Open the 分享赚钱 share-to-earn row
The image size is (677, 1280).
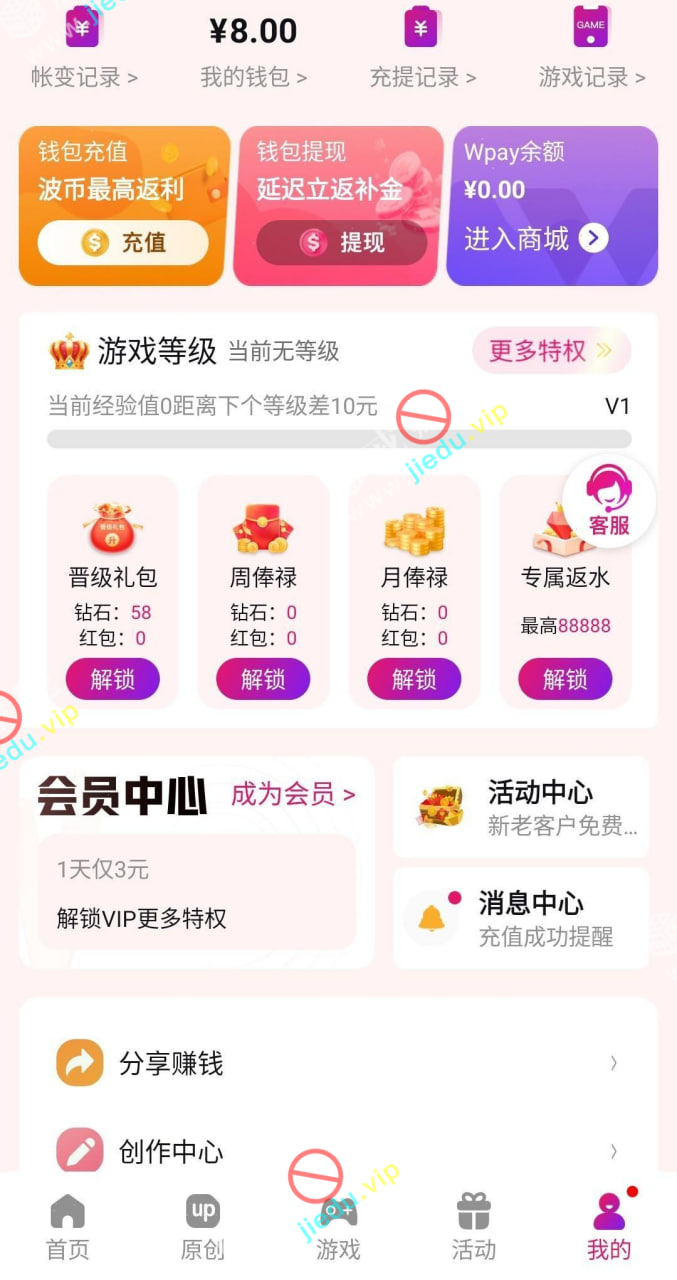tap(337, 1063)
